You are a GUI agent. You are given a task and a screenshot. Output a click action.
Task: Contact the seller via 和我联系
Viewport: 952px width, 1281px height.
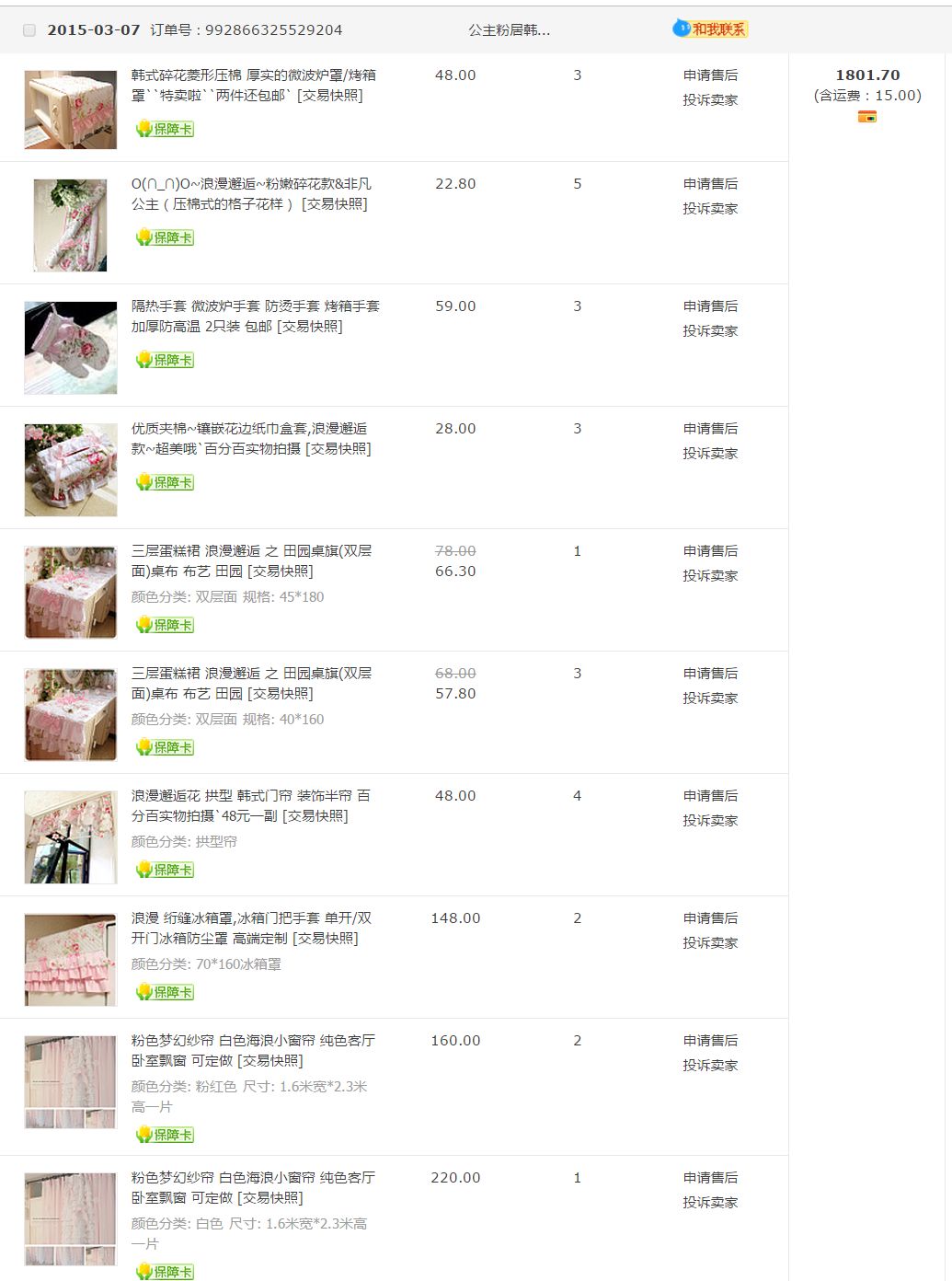point(711,29)
